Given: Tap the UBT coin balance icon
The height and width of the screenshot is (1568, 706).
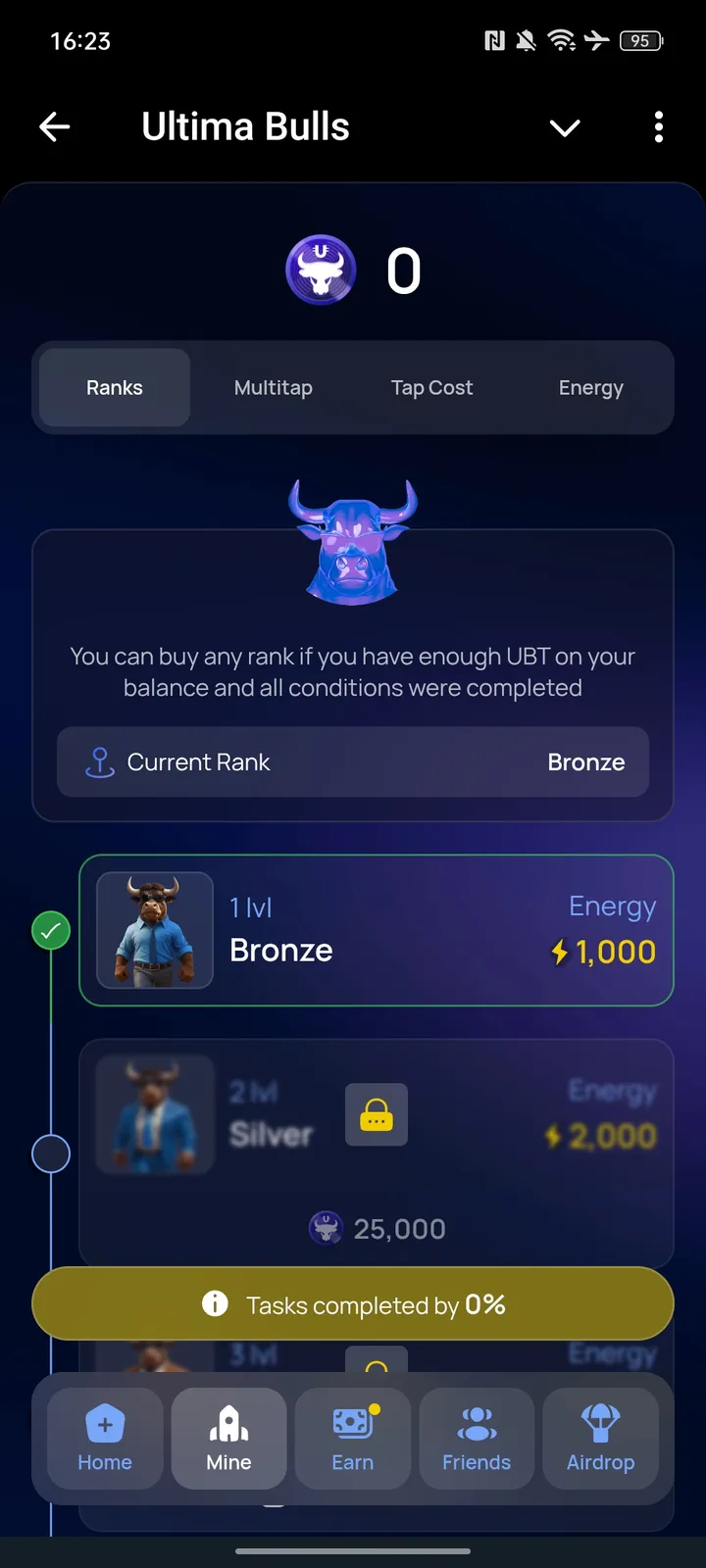Looking at the screenshot, I should [x=321, y=270].
